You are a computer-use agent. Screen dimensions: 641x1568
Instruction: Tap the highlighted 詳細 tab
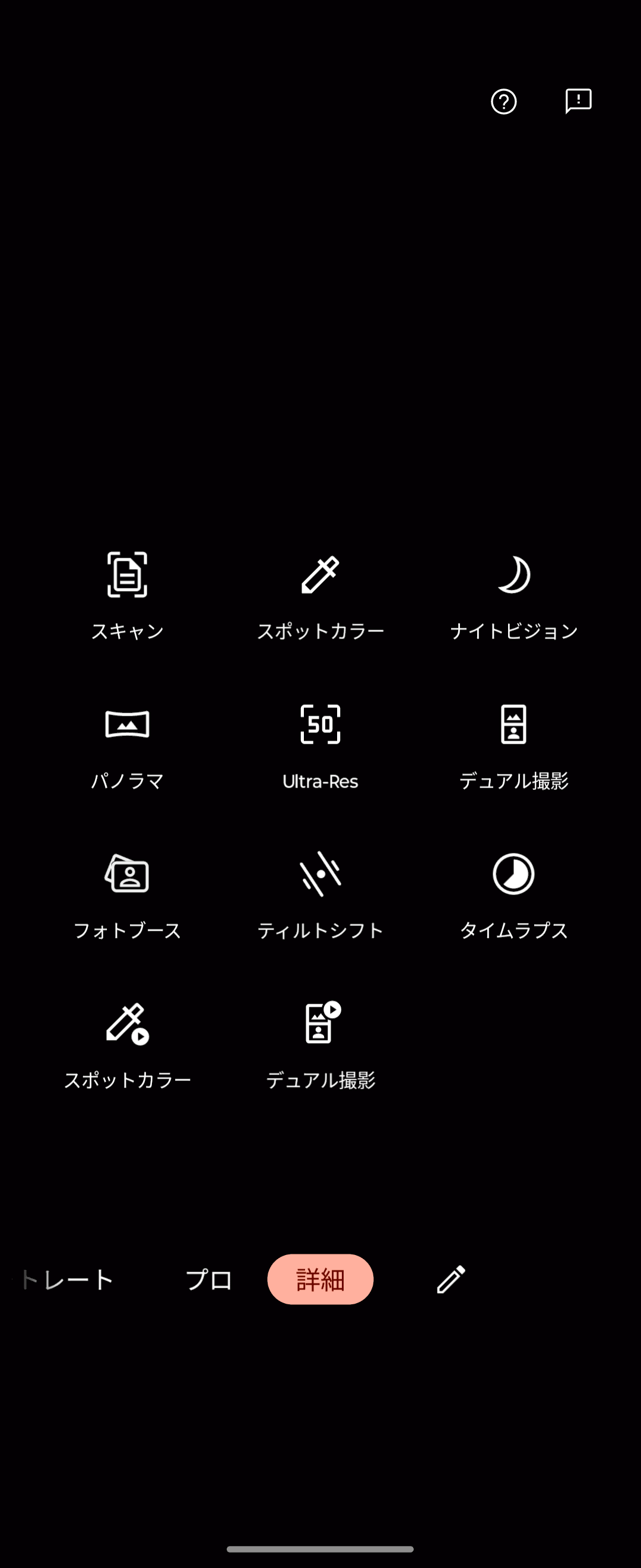(320, 1279)
